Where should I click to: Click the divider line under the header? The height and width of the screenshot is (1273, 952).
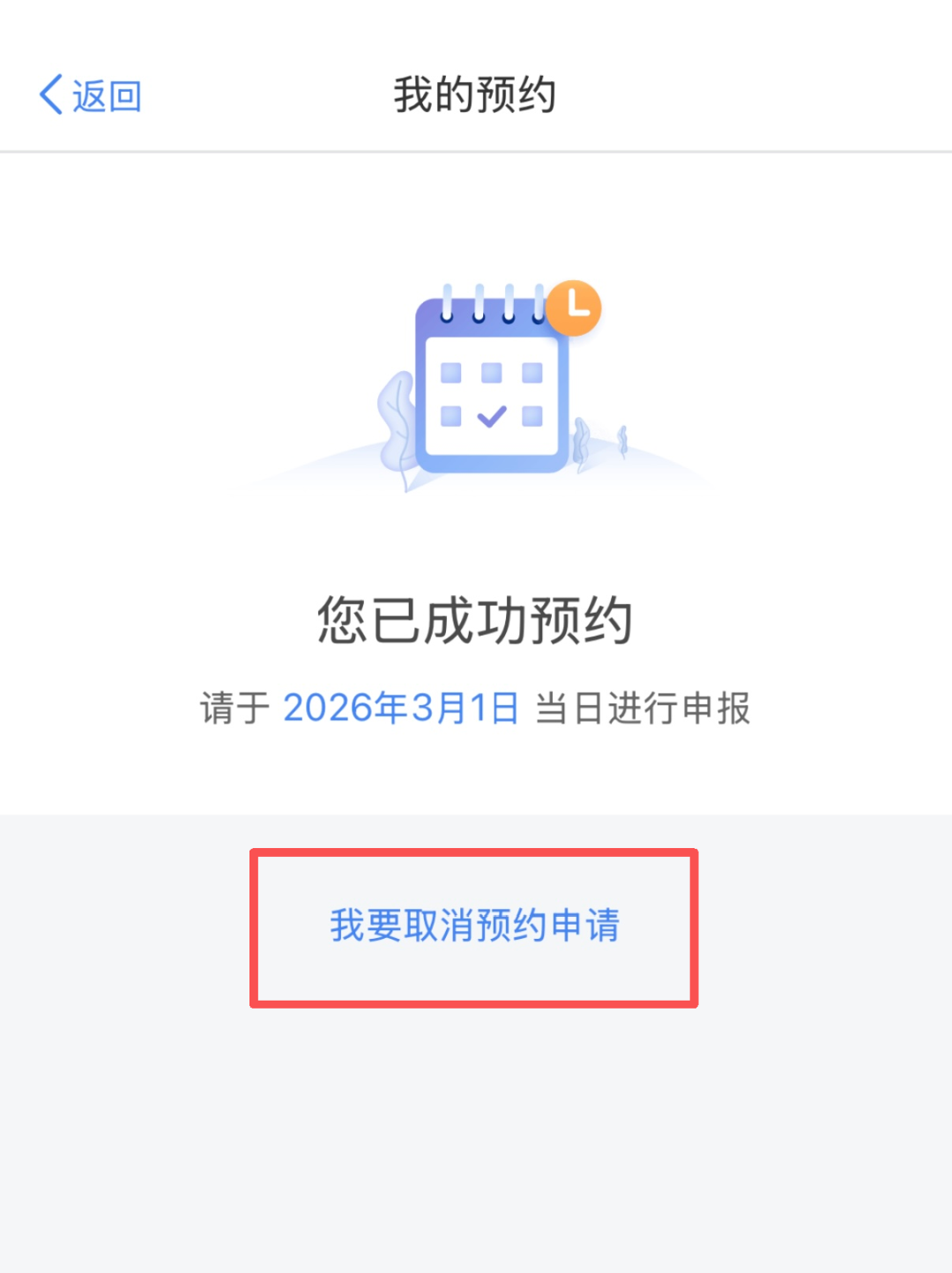[x=476, y=150]
